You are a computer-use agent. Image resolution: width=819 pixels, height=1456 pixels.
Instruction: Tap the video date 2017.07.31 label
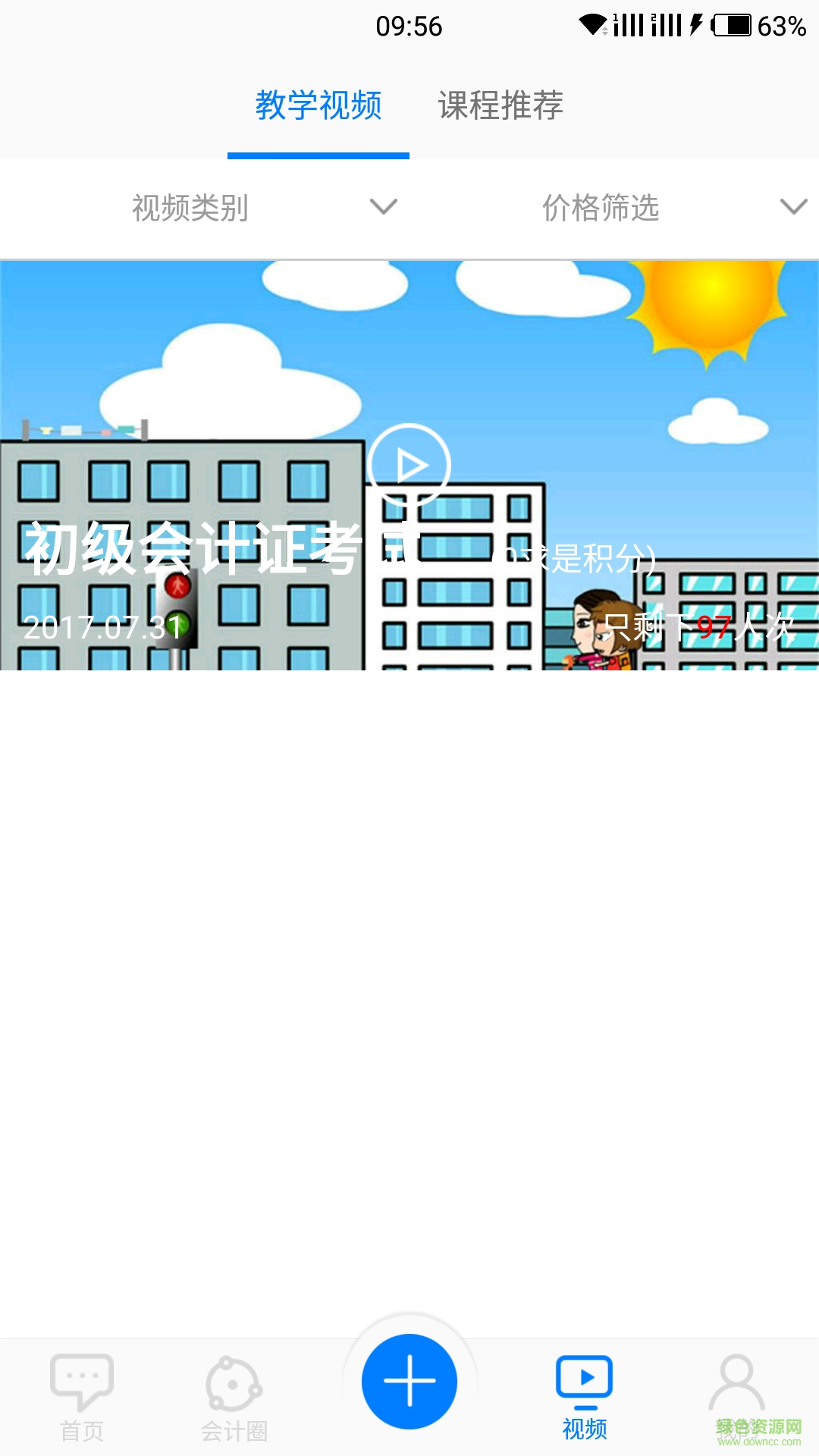[x=99, y=629]
